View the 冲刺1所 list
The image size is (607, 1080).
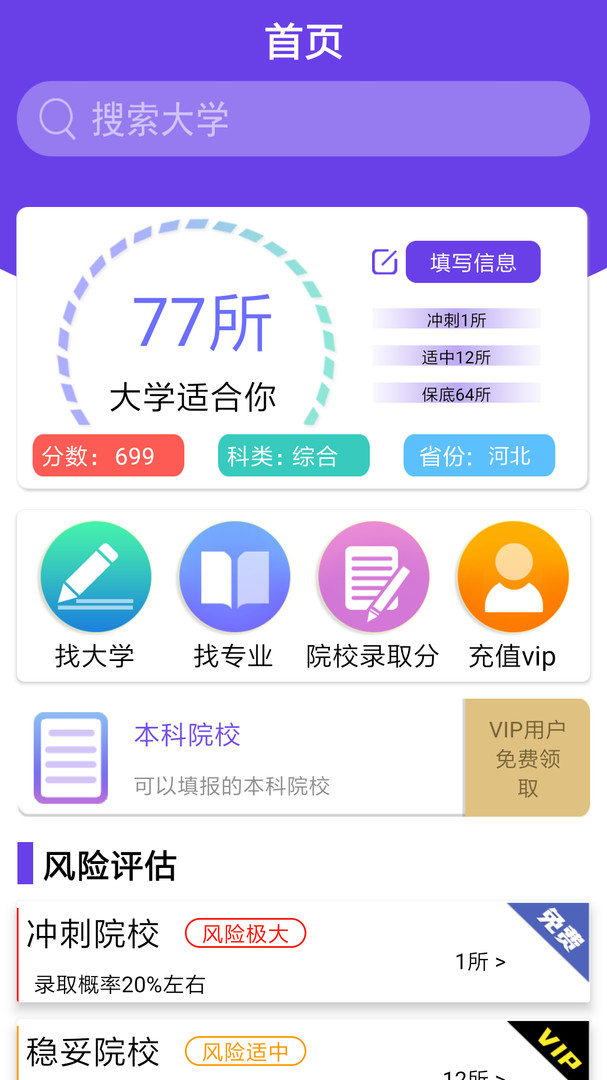point(457,320)
